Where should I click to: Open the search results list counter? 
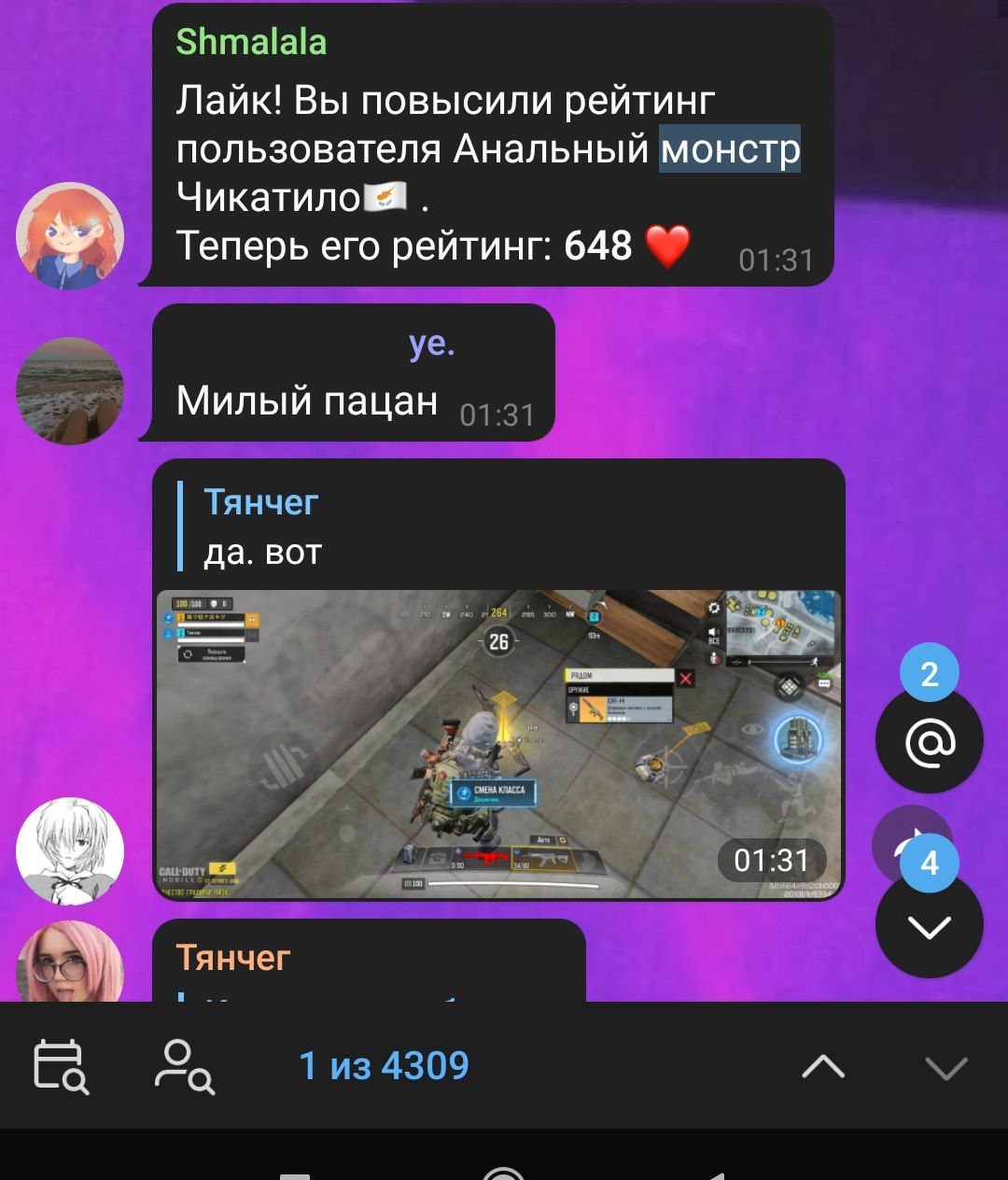coord(384,1066)
